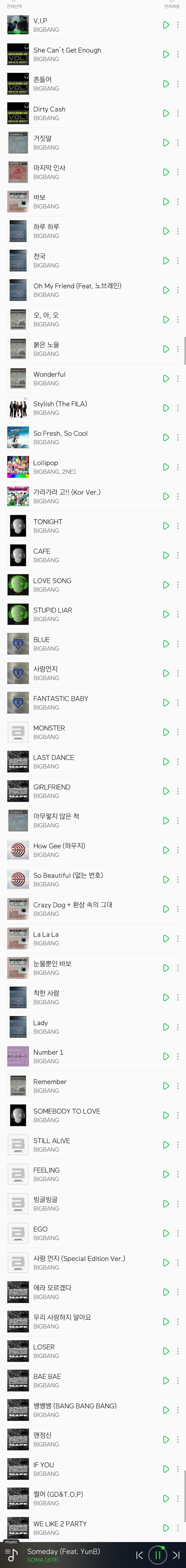Viewport: 186px width, 1568px height.
Task: Open more options for TONIGHT
Action: click(177, 526)
